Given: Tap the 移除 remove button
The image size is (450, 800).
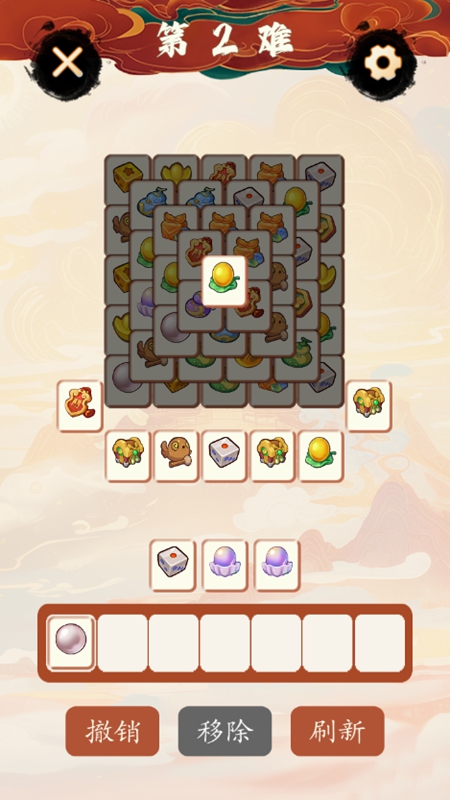Looking at the screenshot, I should click(x=225, y=731).
